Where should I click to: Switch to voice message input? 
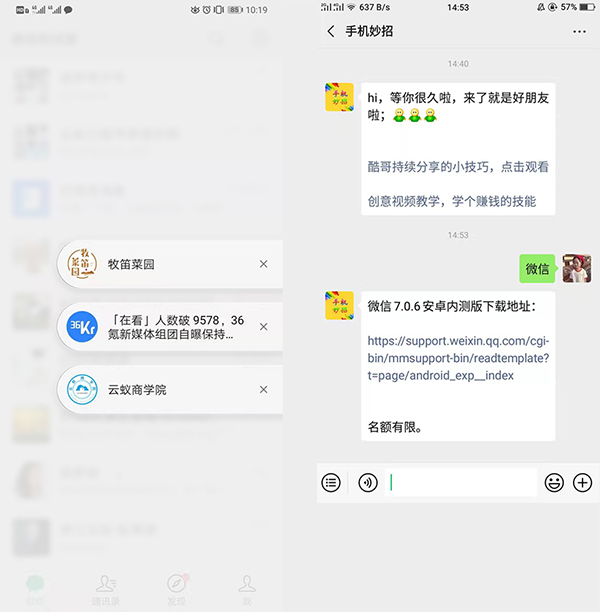368,482
